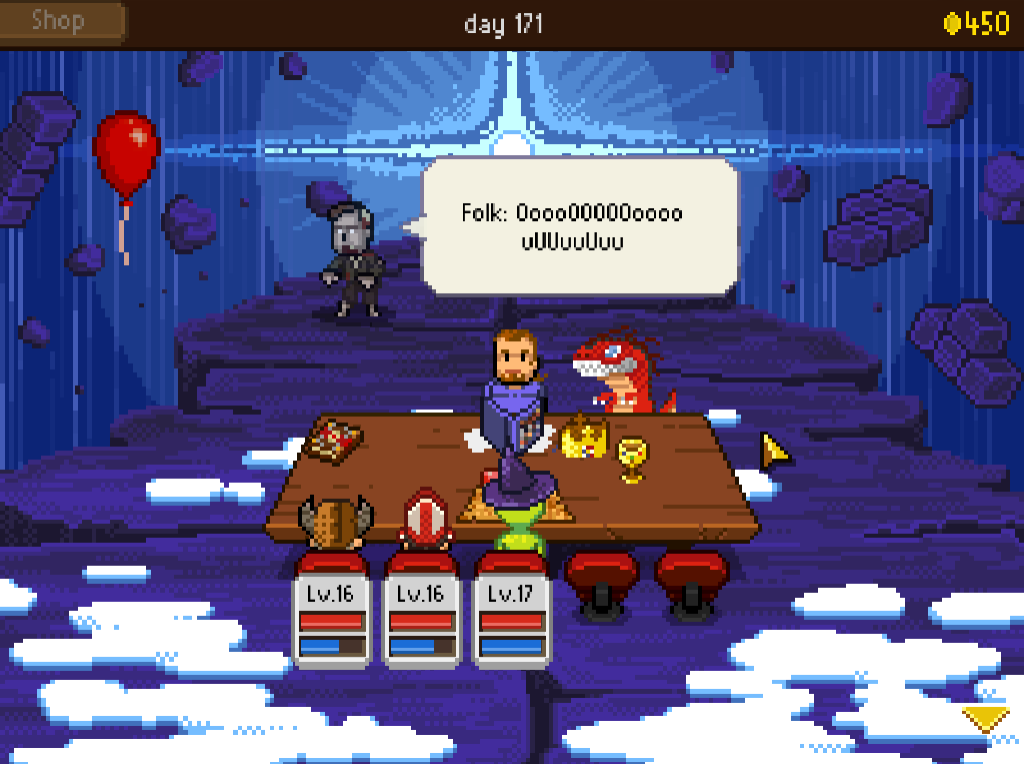Tap the yellow cursor arrow beside the table
1024x764 pixels.
tap(774, 451)
